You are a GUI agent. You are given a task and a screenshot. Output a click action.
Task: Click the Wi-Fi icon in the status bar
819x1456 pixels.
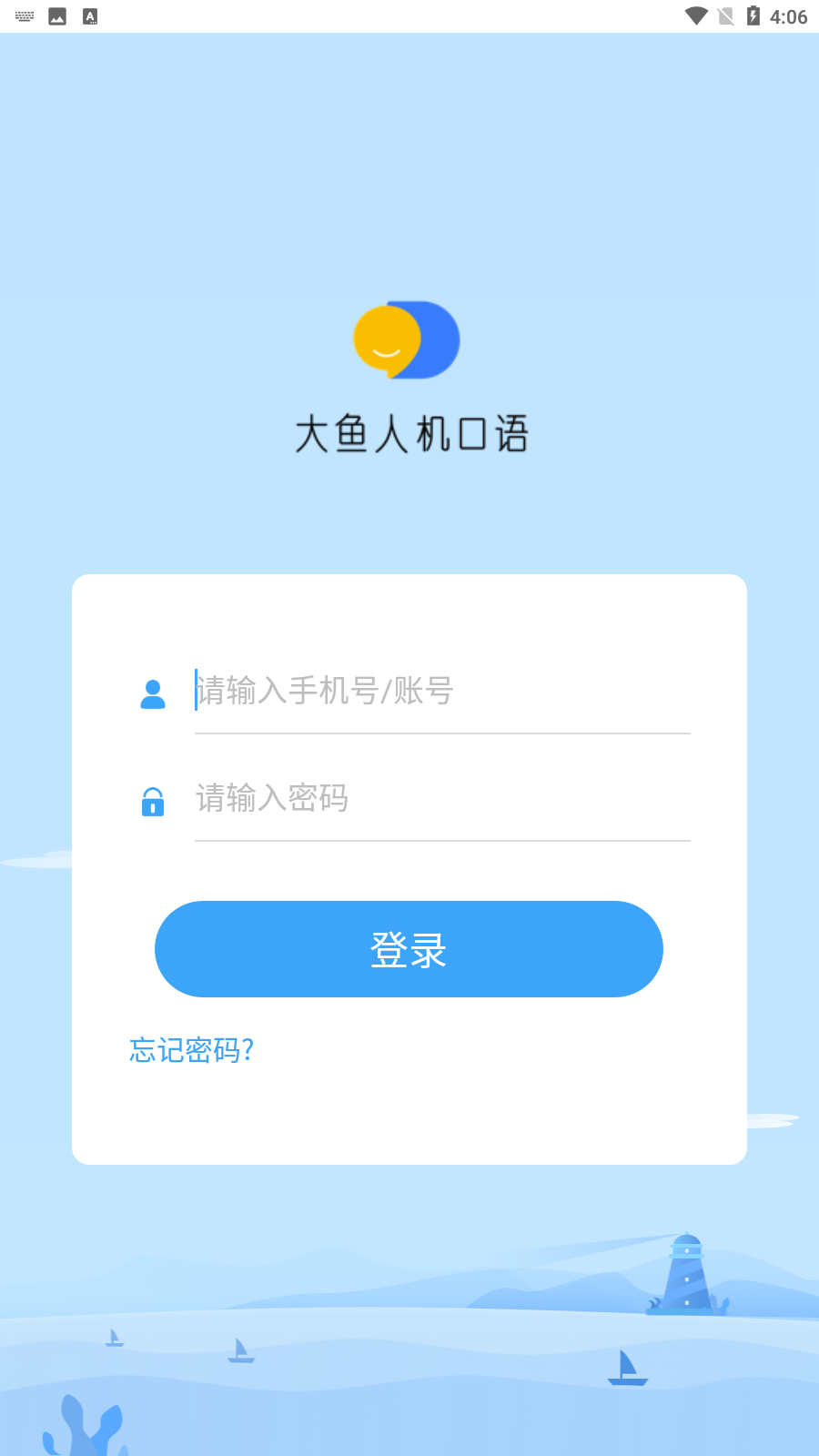[697, 15]
